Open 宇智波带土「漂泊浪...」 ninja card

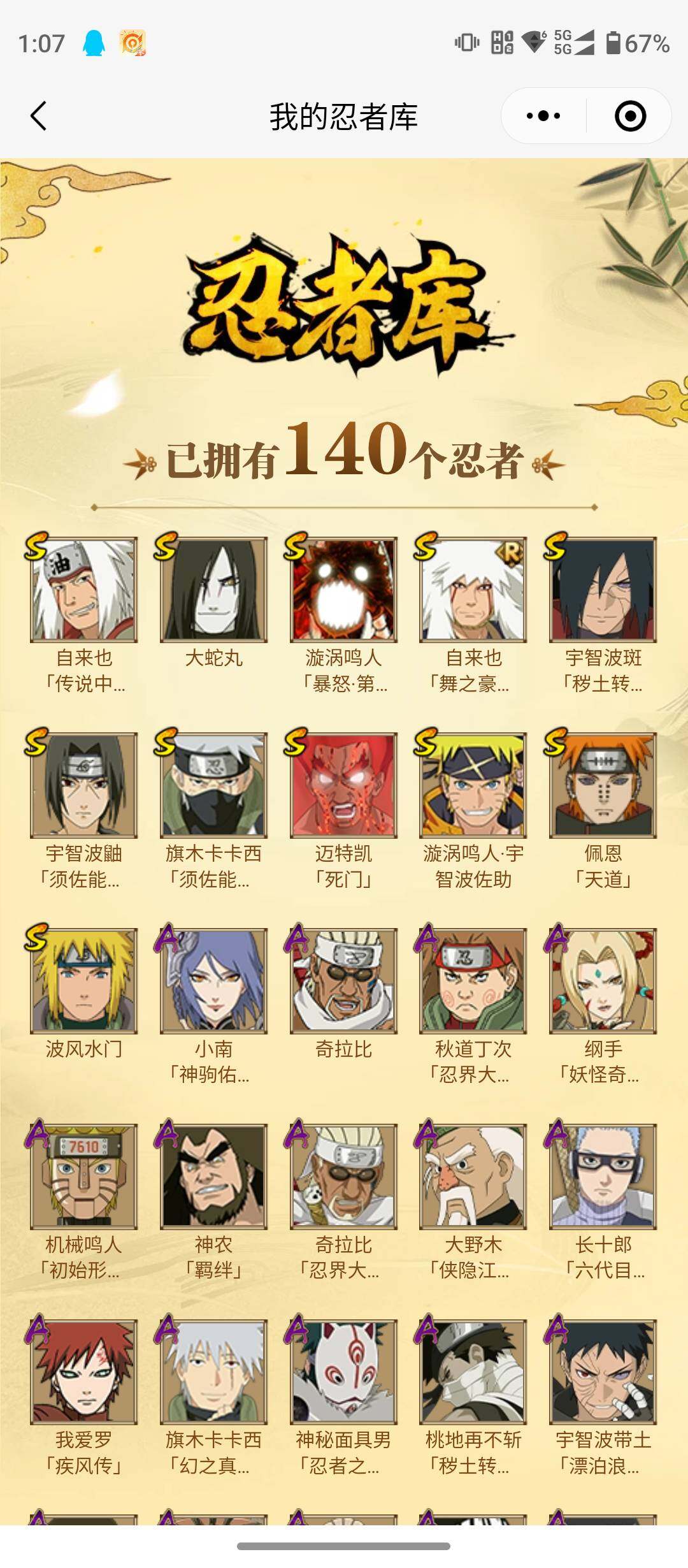pyautogui.click(x=603, y=1372)
